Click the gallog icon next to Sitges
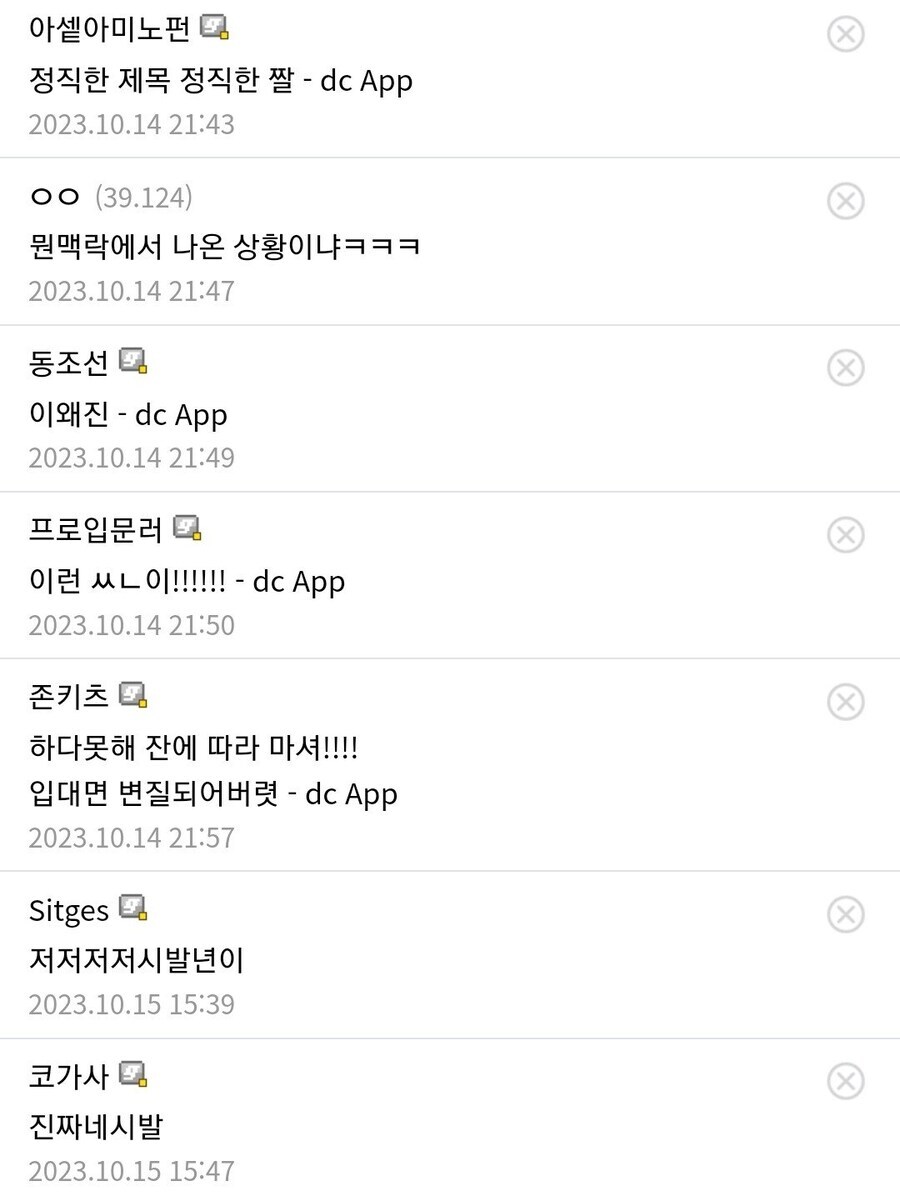Viewport: 900px width, 1201px height. point(134,910)
